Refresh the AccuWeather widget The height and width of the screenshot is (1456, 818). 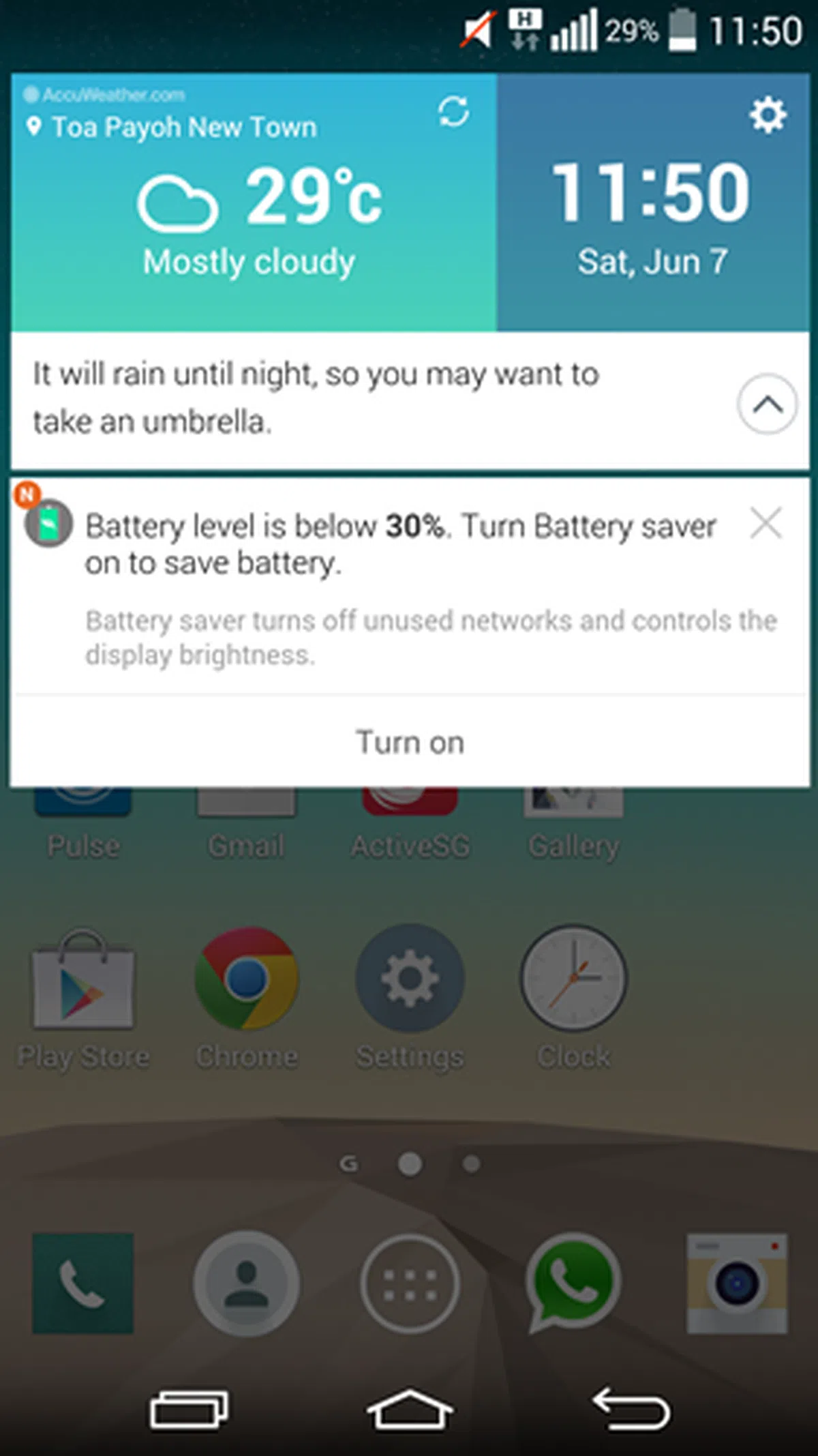(x=453, y=112)
